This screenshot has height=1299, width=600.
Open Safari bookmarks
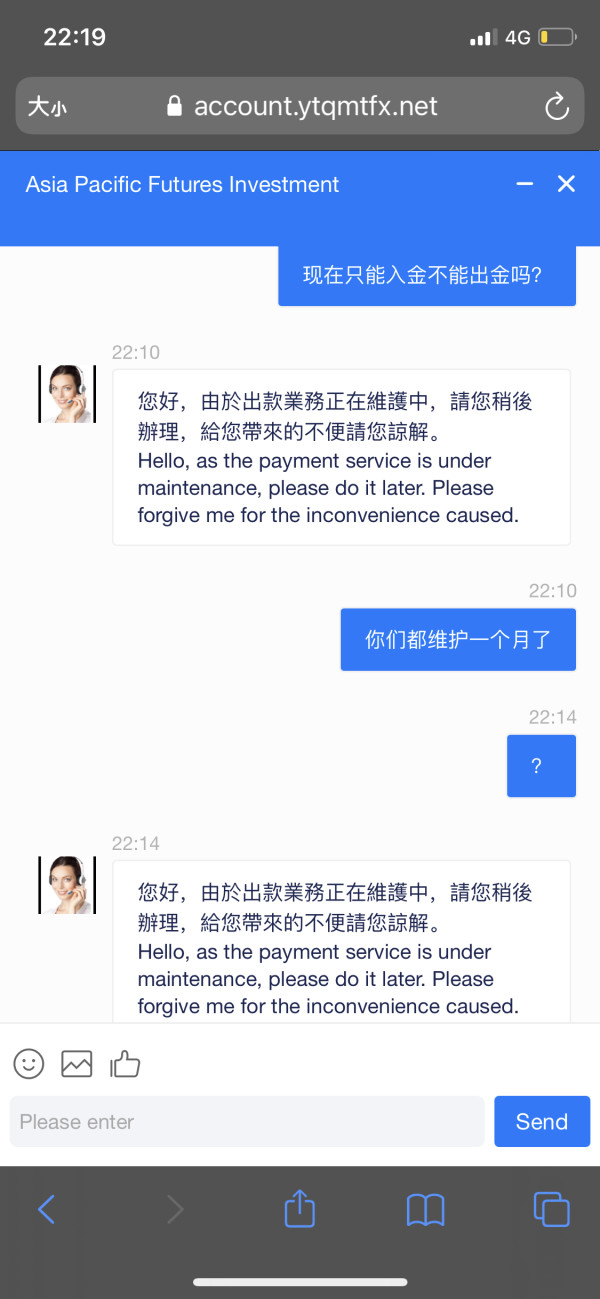coord(426,1210)
